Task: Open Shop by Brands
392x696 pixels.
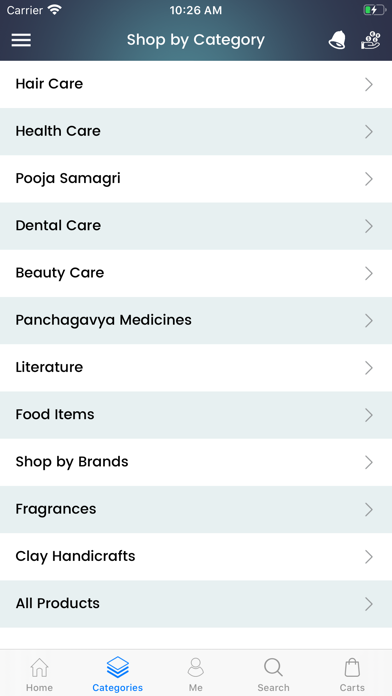Action: (x=196, y=462)
